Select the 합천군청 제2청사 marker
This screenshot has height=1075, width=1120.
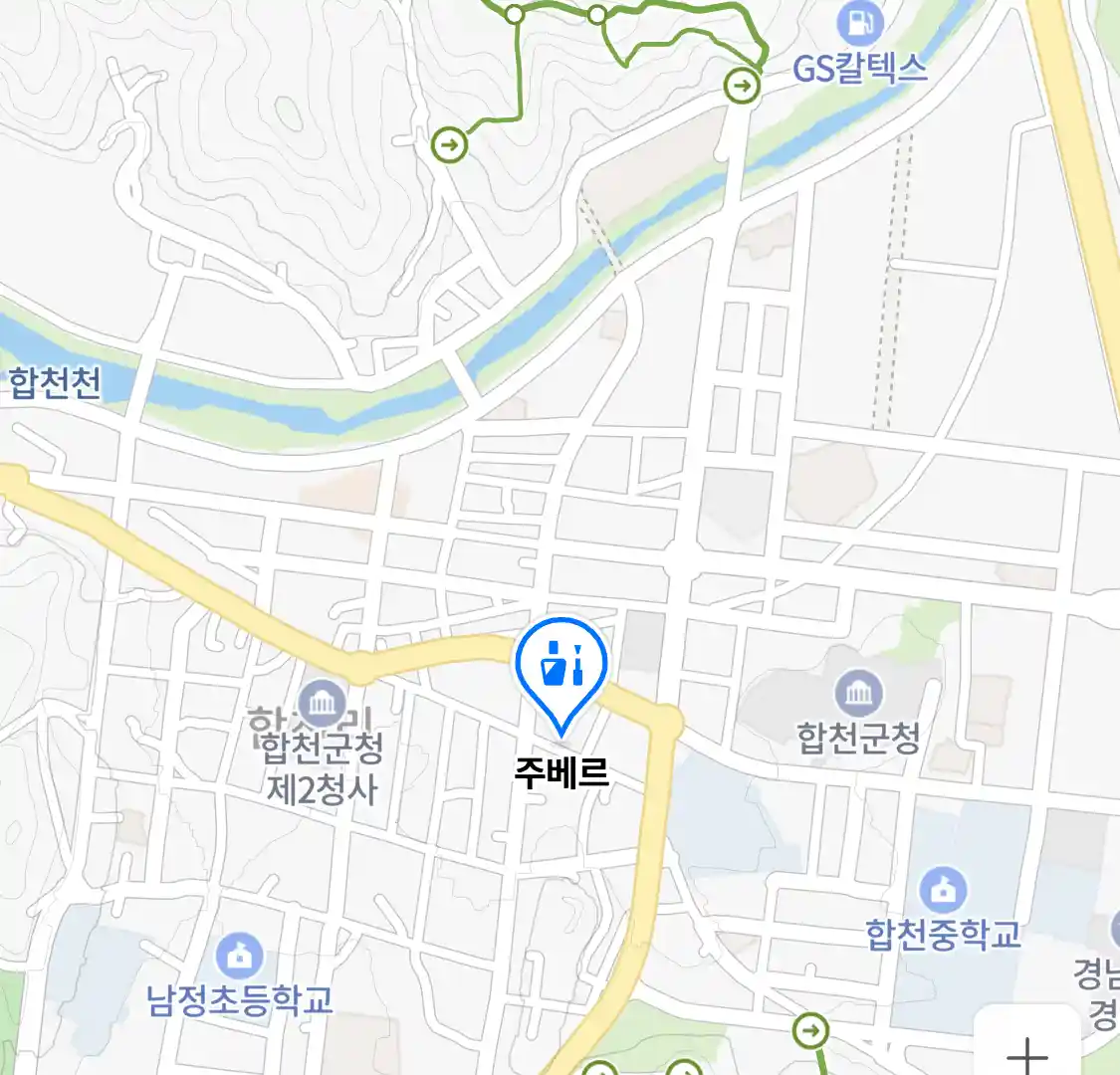point(322,705)
